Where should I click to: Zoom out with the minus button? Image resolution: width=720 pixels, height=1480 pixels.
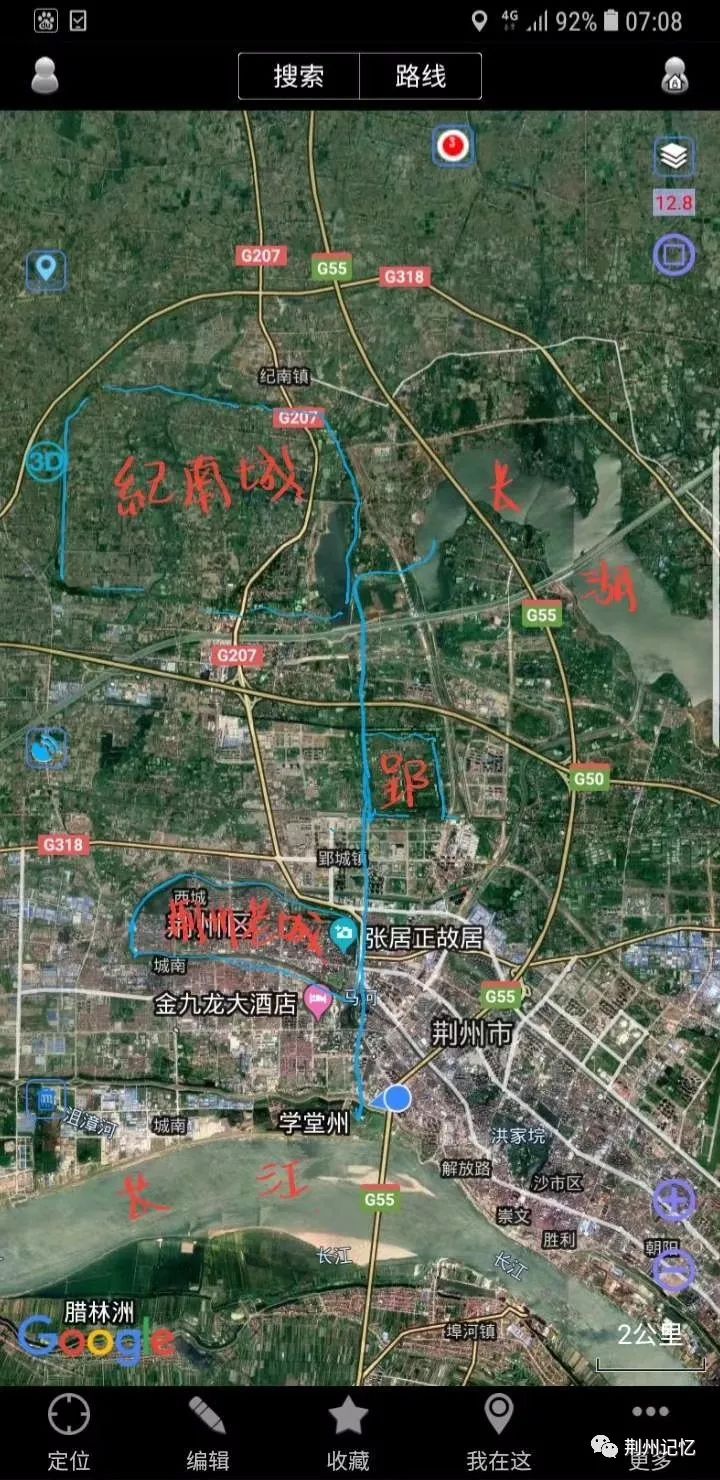tap(674, 1270)
